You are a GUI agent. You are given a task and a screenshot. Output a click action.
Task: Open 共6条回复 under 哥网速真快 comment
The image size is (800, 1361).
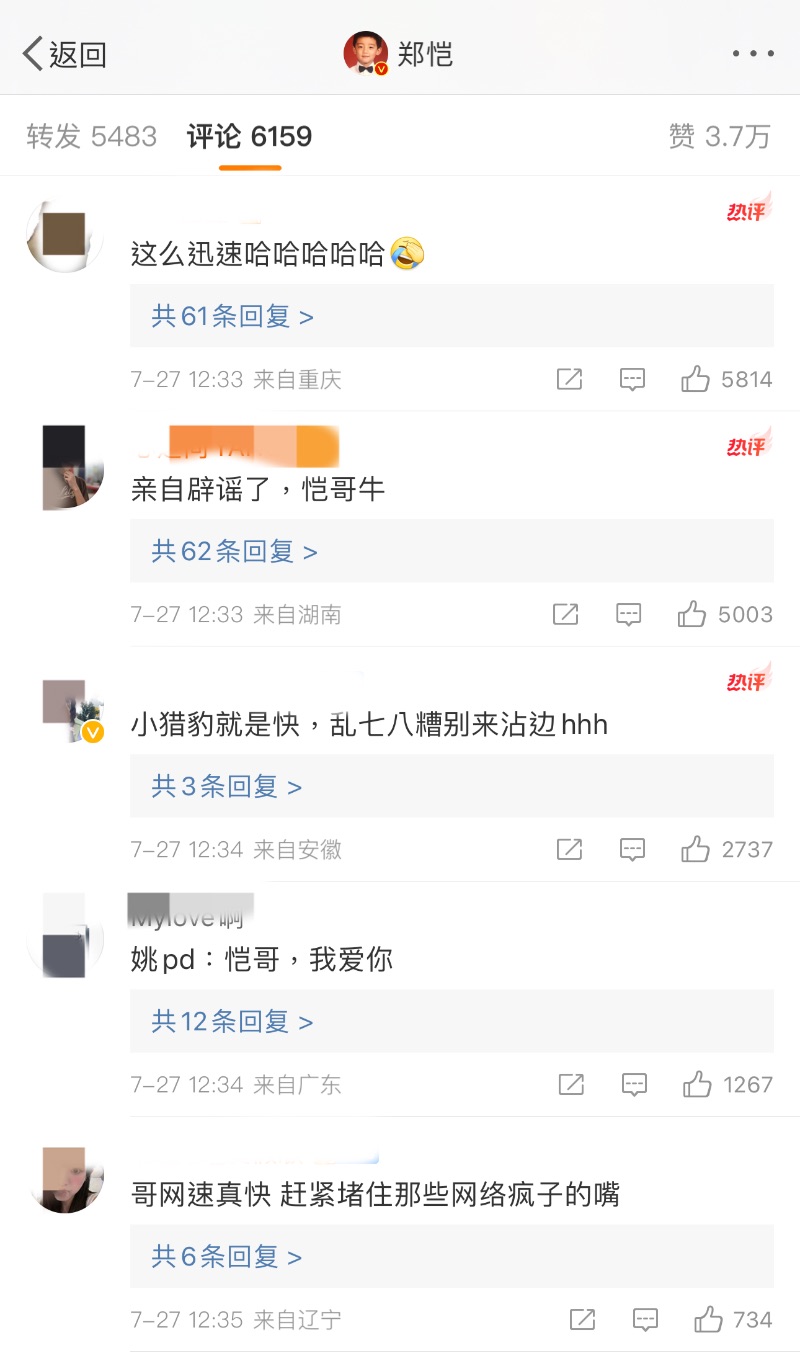[226, 1256]
